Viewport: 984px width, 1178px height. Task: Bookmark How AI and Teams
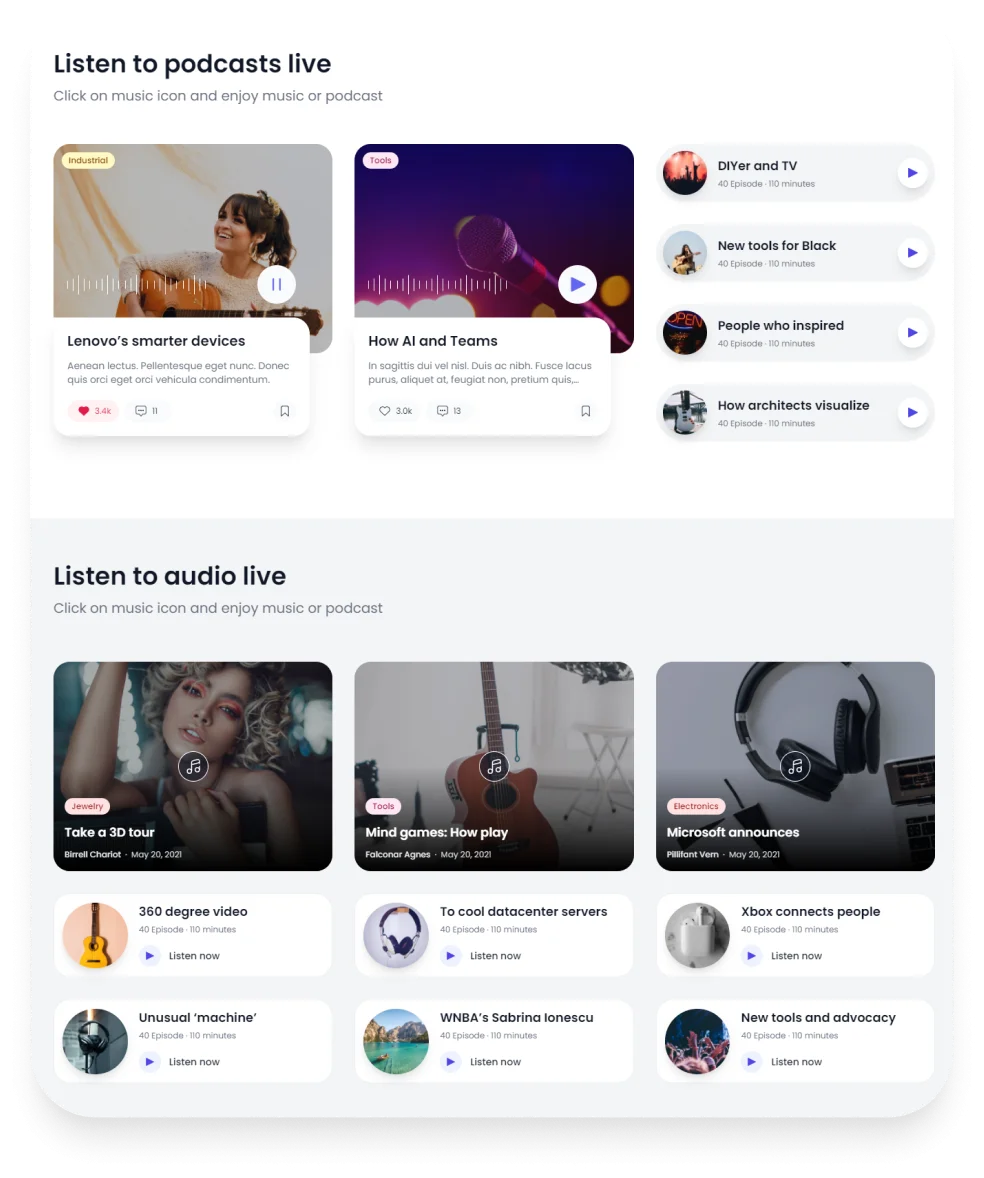tap(586, 411)
